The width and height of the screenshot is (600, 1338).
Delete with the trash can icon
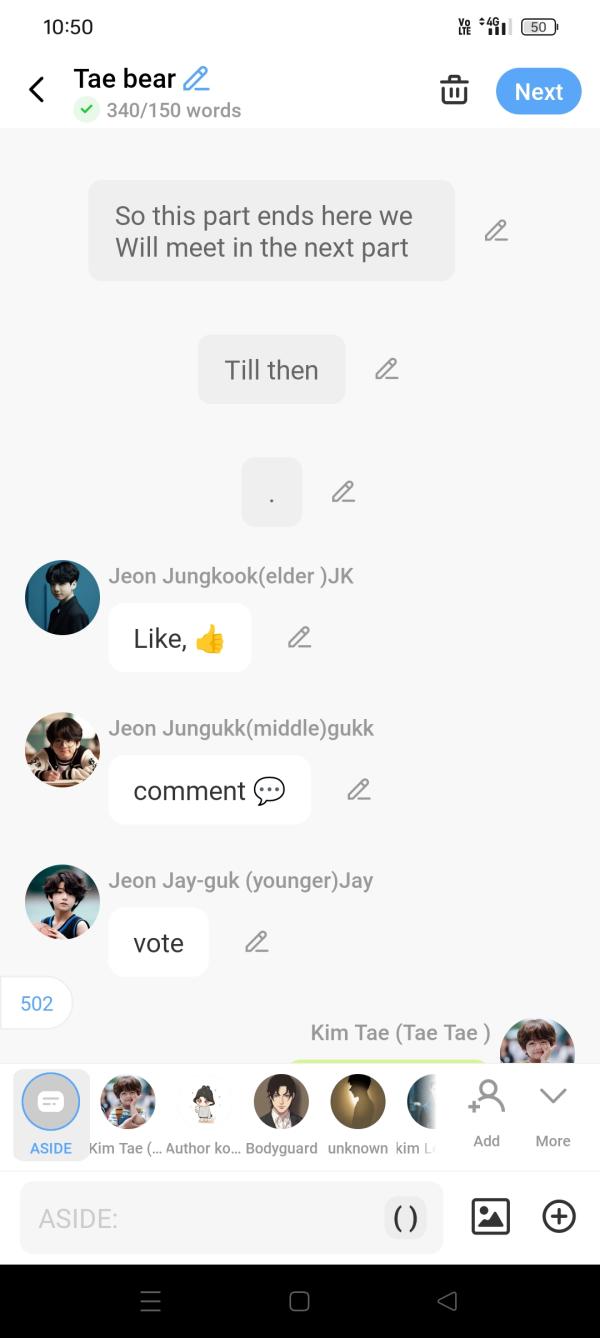coord(454,90)
